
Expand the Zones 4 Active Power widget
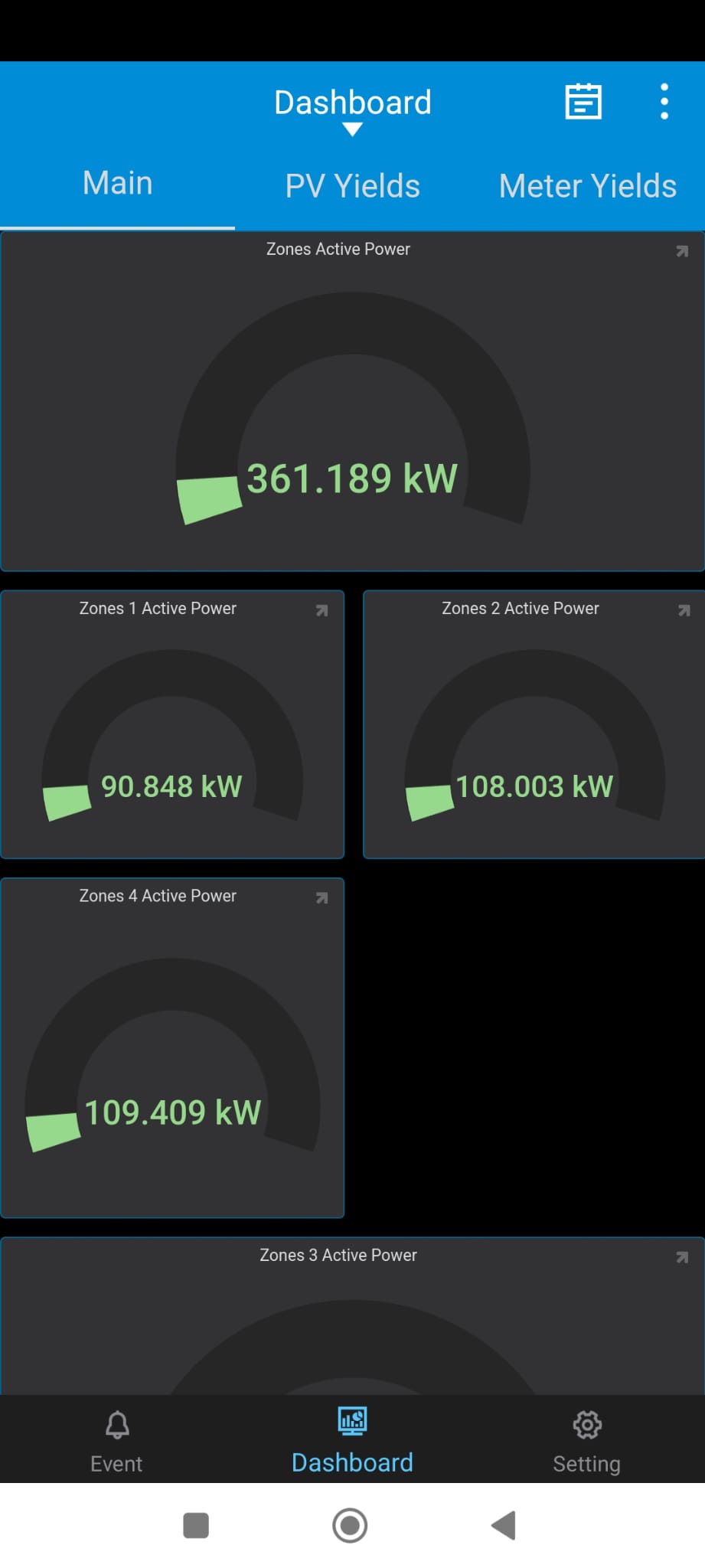click(x=322, y=897)
